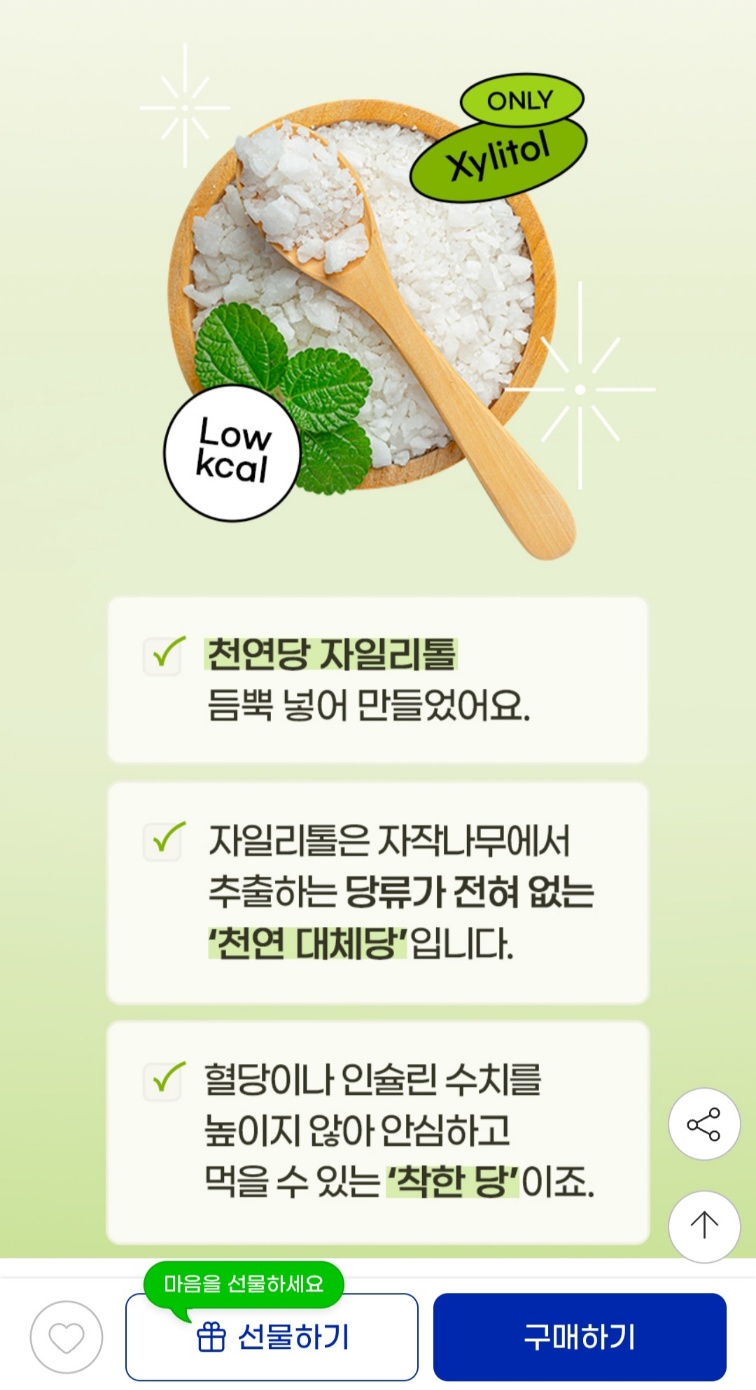Tap the 선물하기 gift button
This screenshot has height=1390, width=756.
click(x=271, y=1337)
